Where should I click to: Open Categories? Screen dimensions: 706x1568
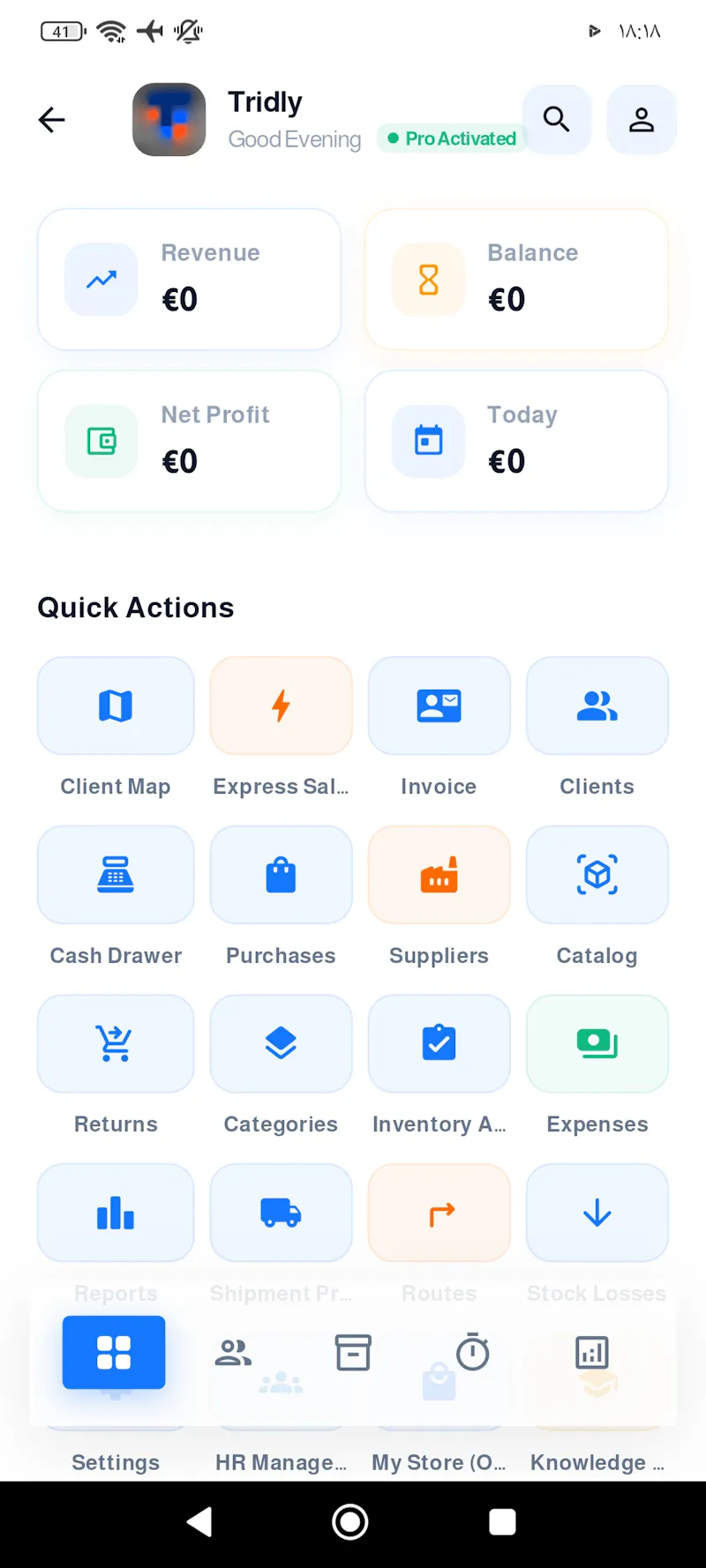[x=281, y=1044]
